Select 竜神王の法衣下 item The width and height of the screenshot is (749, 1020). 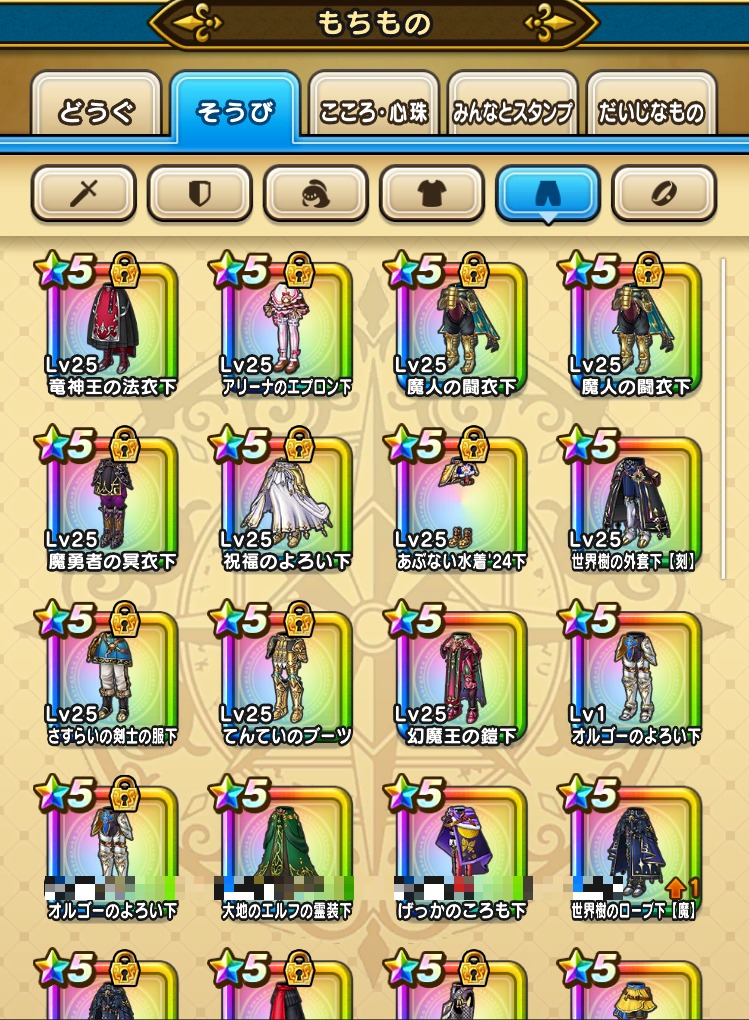[112, 330]
